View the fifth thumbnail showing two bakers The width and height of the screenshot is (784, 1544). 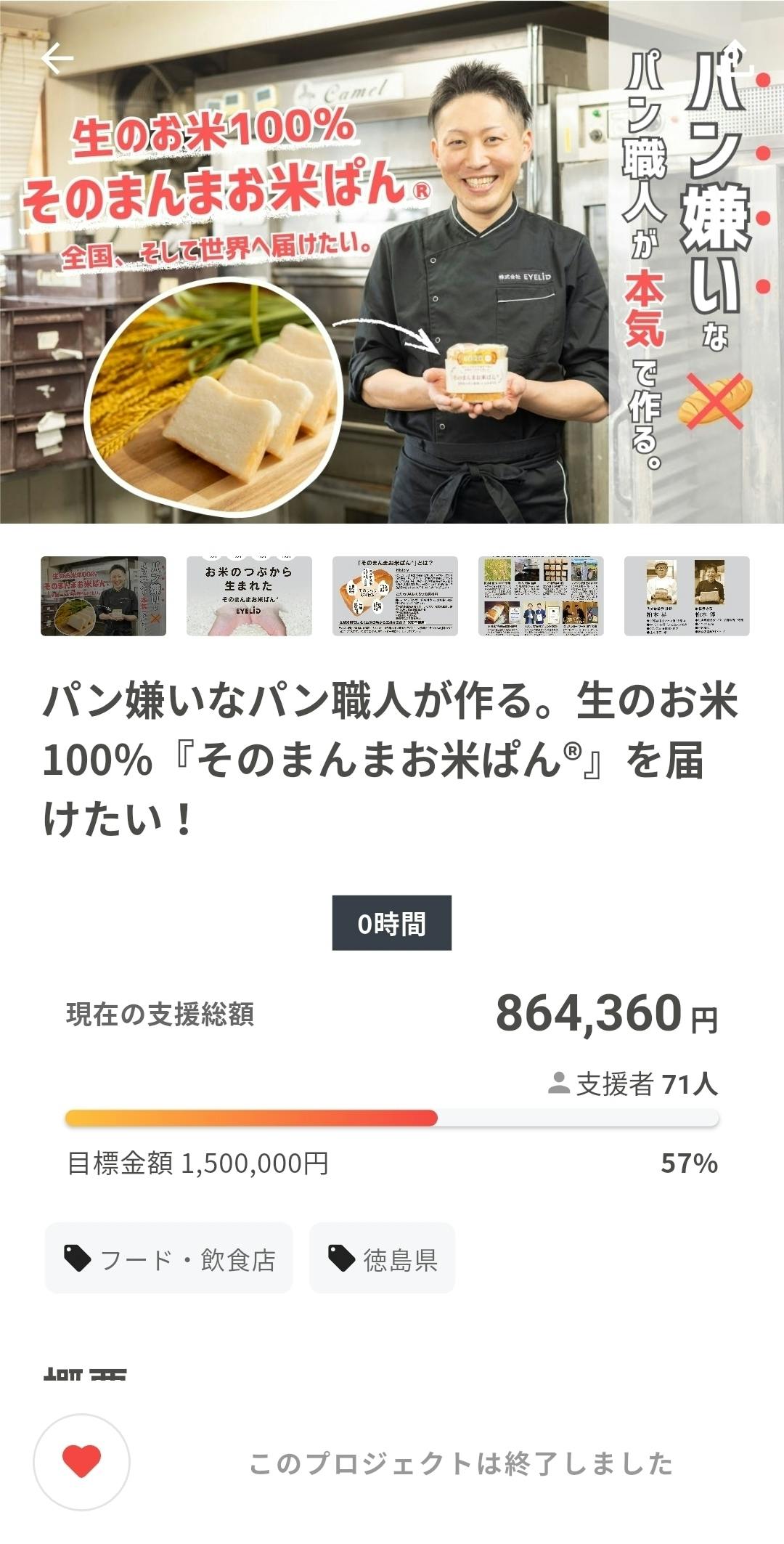[687, 596]
